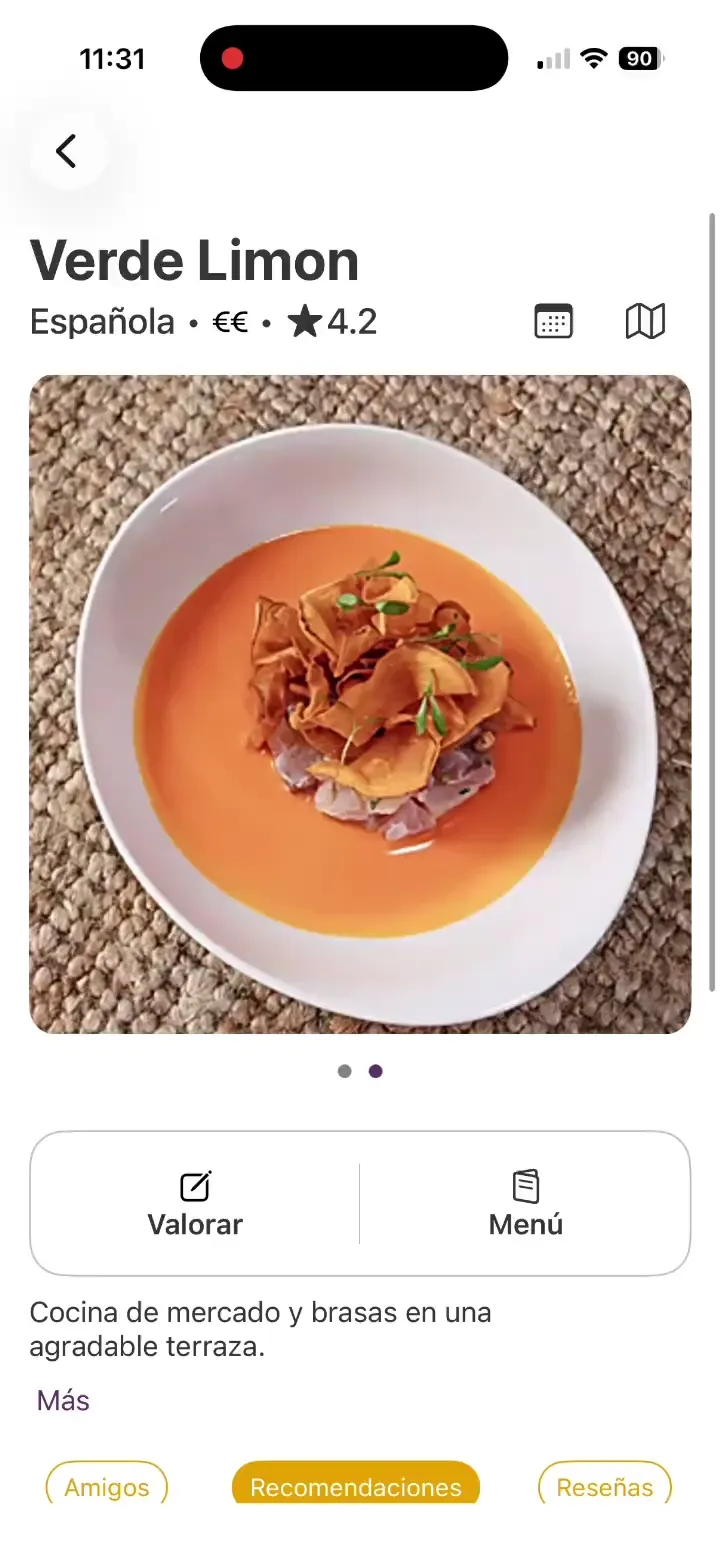
Task: Select the Recomendaciones tab
Action: pyautogui.click(x=356, y=1486)
